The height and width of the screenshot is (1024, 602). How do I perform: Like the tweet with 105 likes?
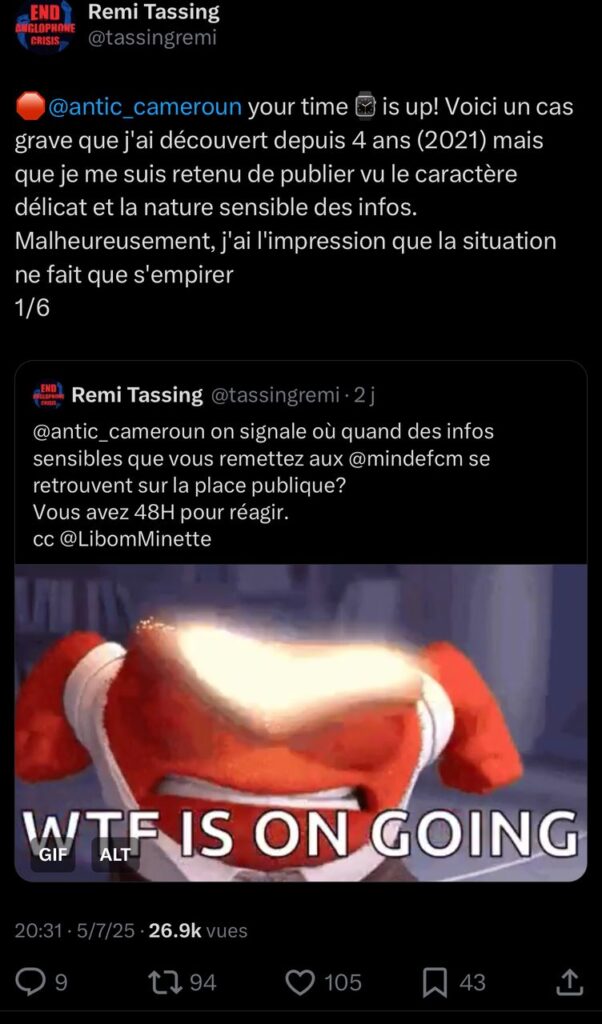301,982
